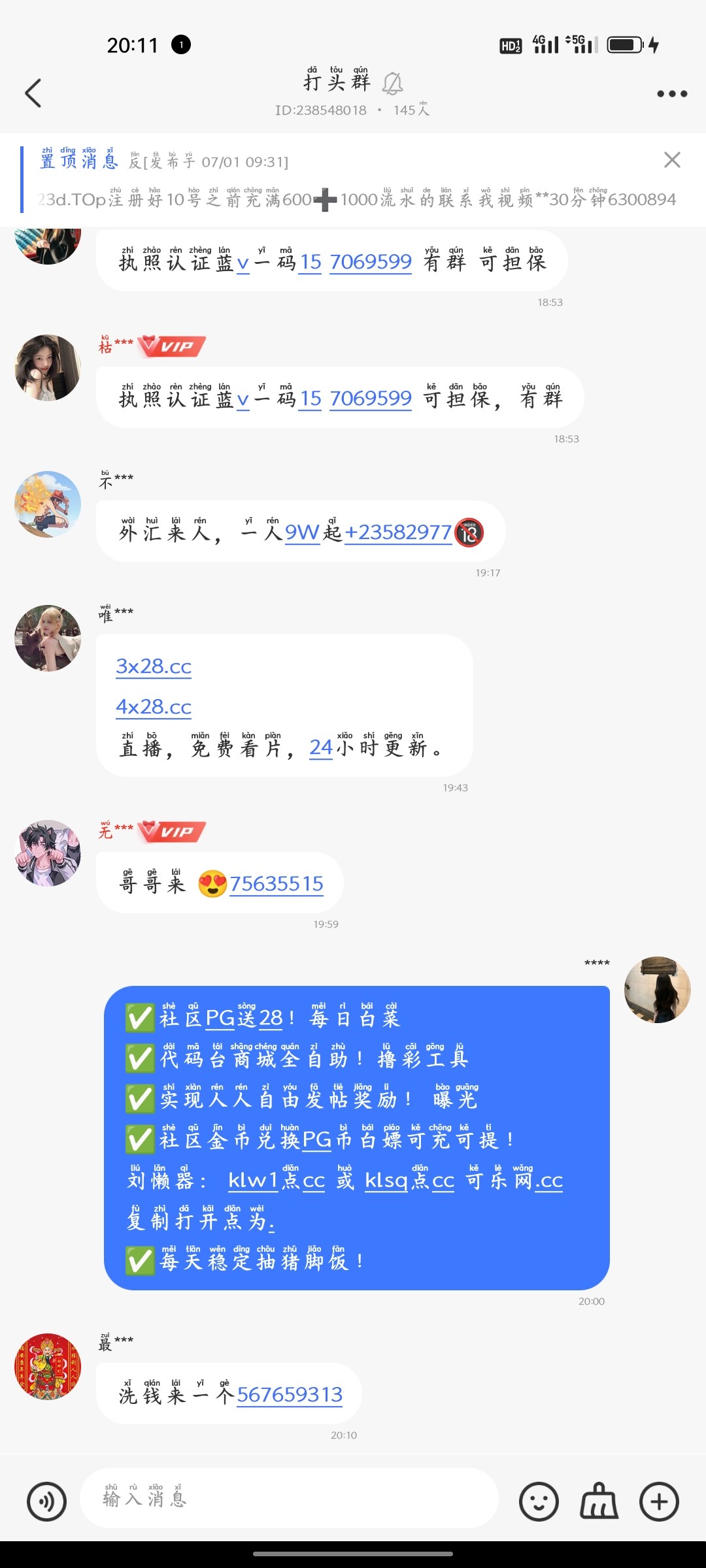Open attachments with the plus icon
Screen dimensions: 706x1568
click(x=658, y=1500)
